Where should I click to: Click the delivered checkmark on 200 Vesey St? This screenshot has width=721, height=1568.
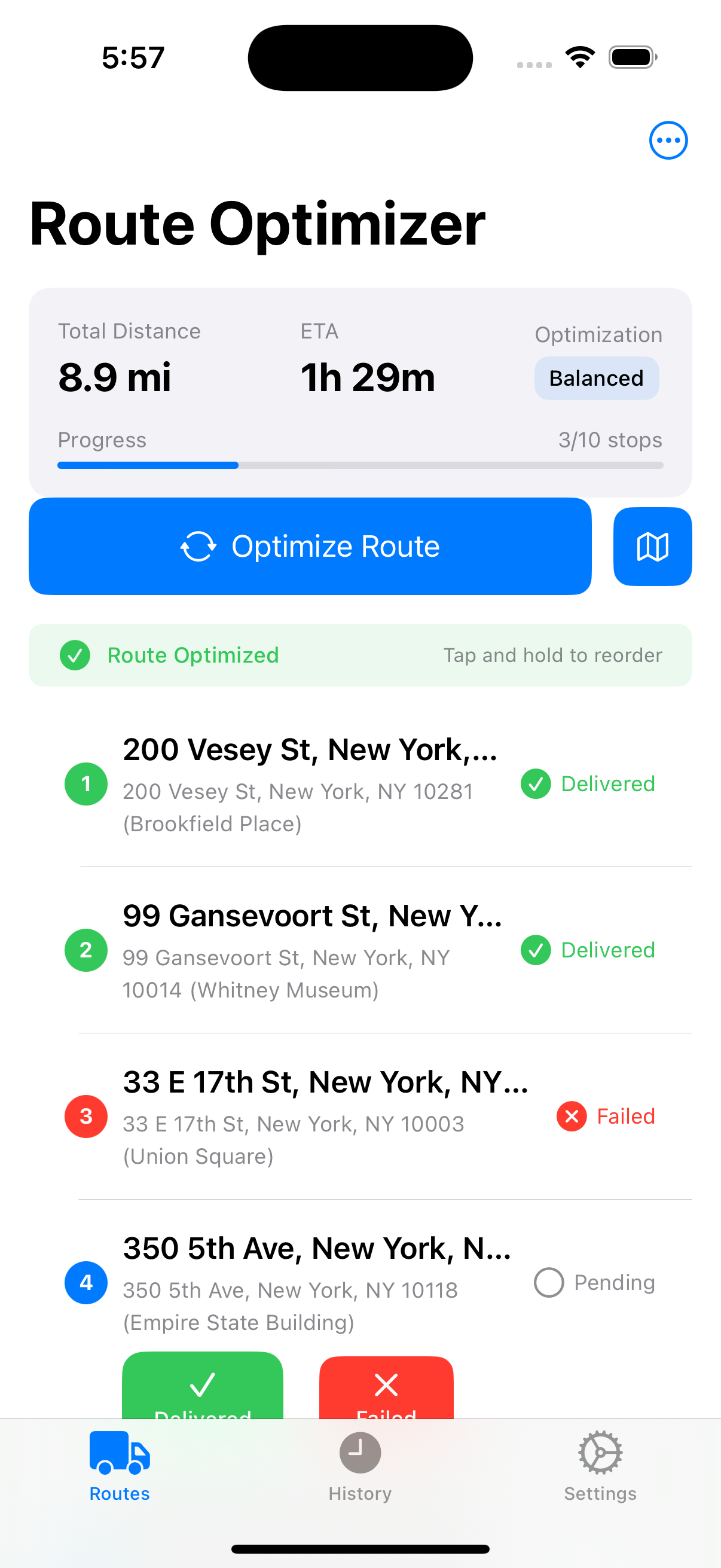pos(536,784)
